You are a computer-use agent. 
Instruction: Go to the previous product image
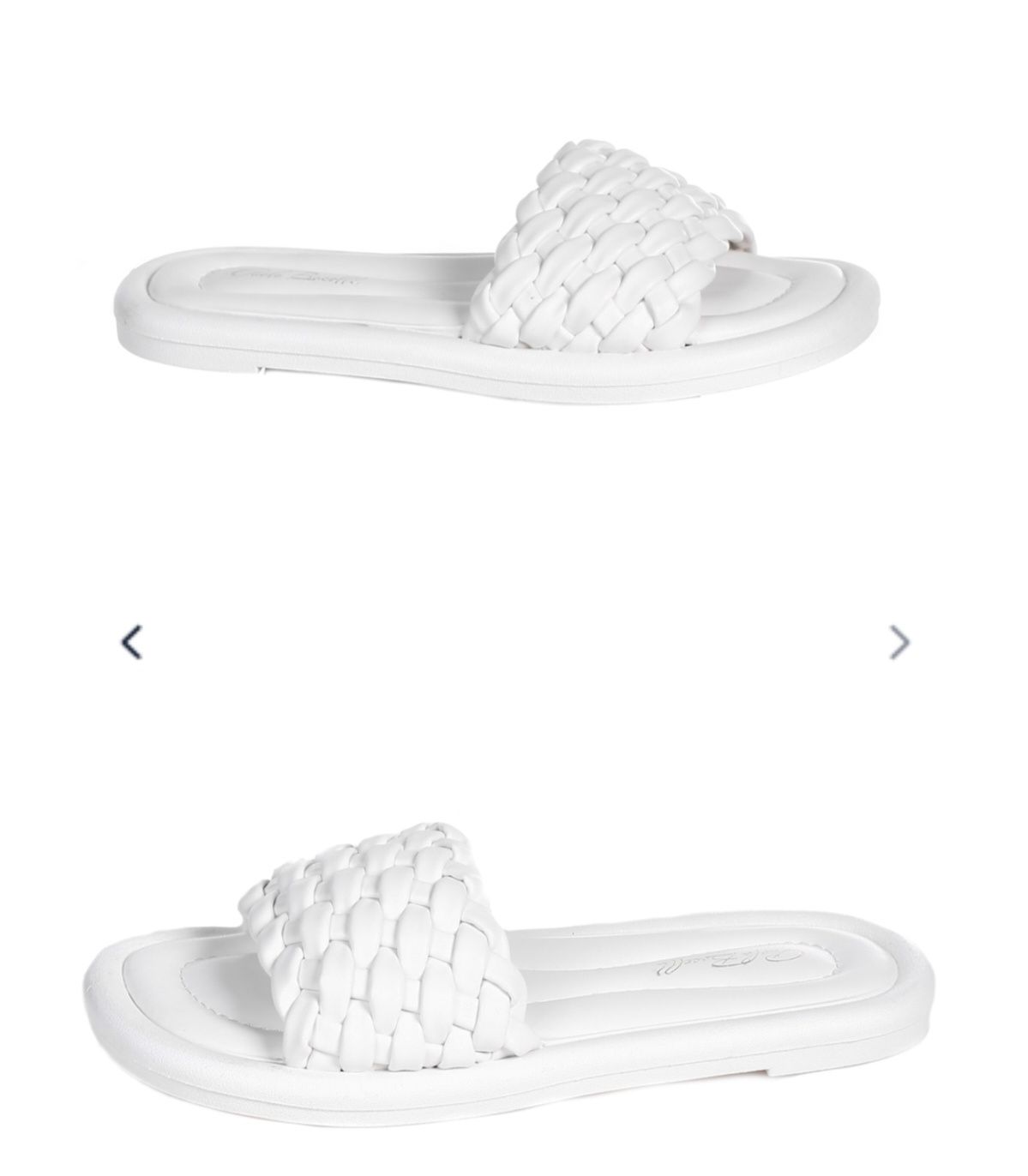(x=131, y=642)
